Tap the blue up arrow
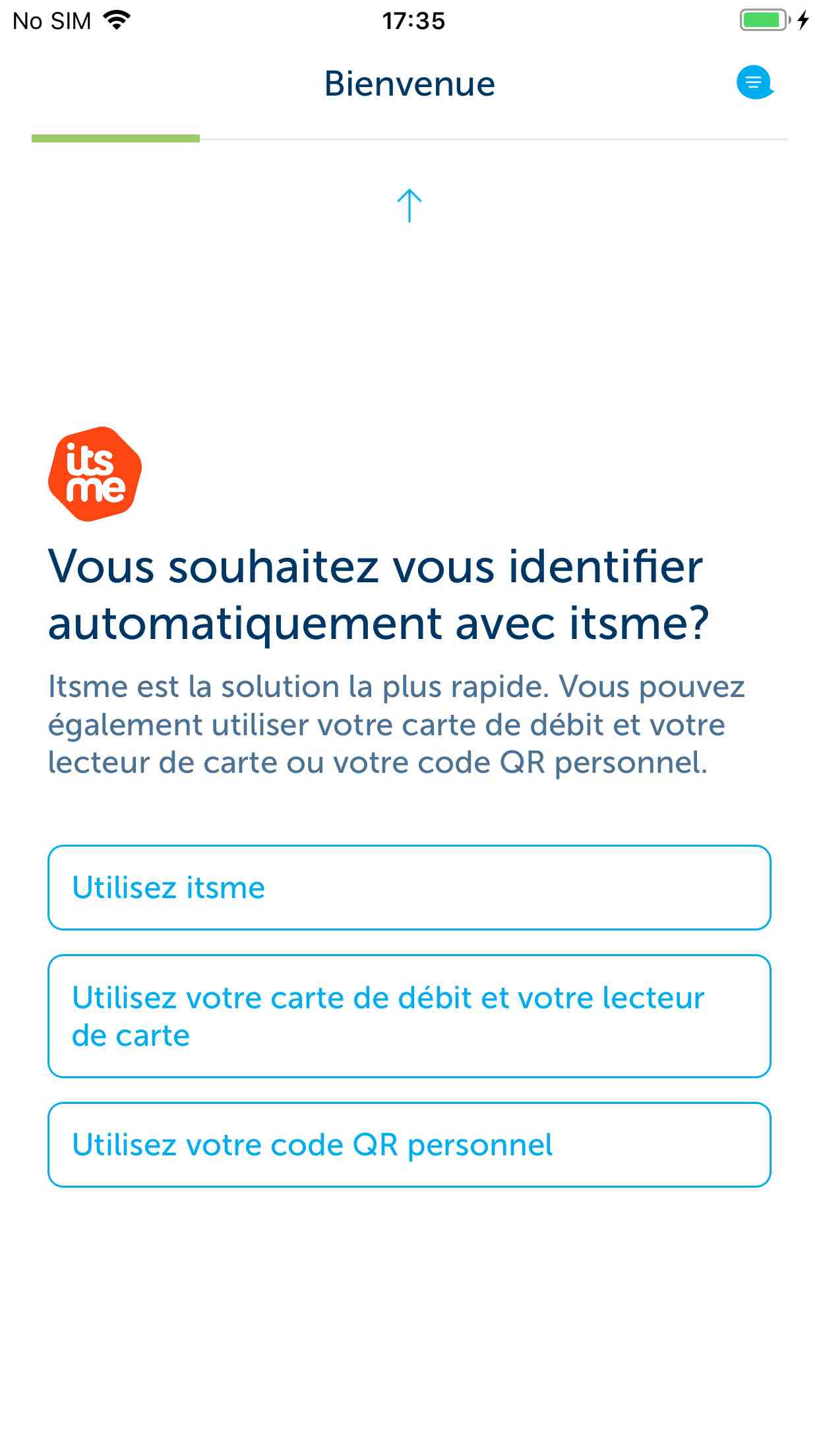This screenshot has width=819, height=1456. coord(409,206)
